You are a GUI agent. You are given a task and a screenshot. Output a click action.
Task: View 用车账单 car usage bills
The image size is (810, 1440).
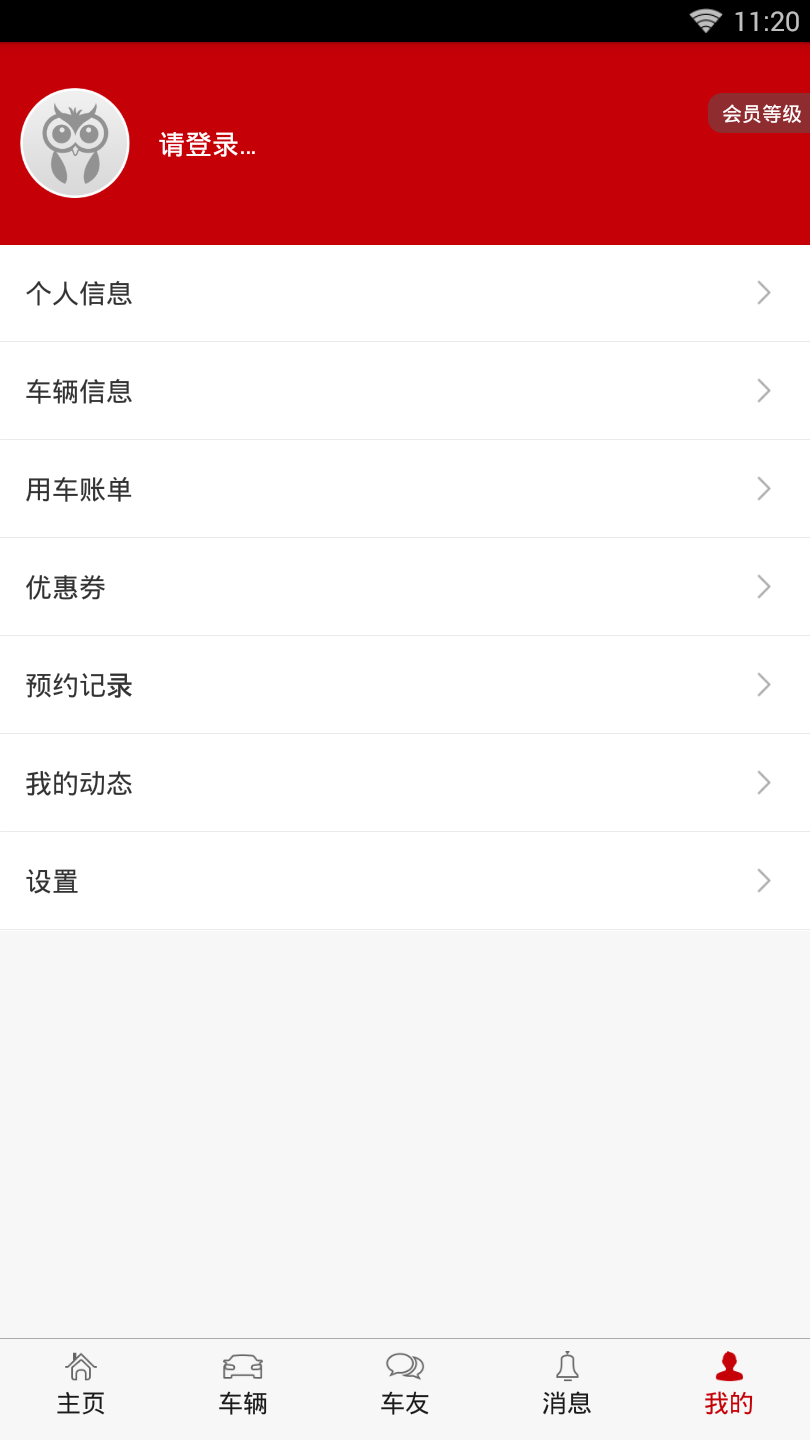click(x=404, y=489)
